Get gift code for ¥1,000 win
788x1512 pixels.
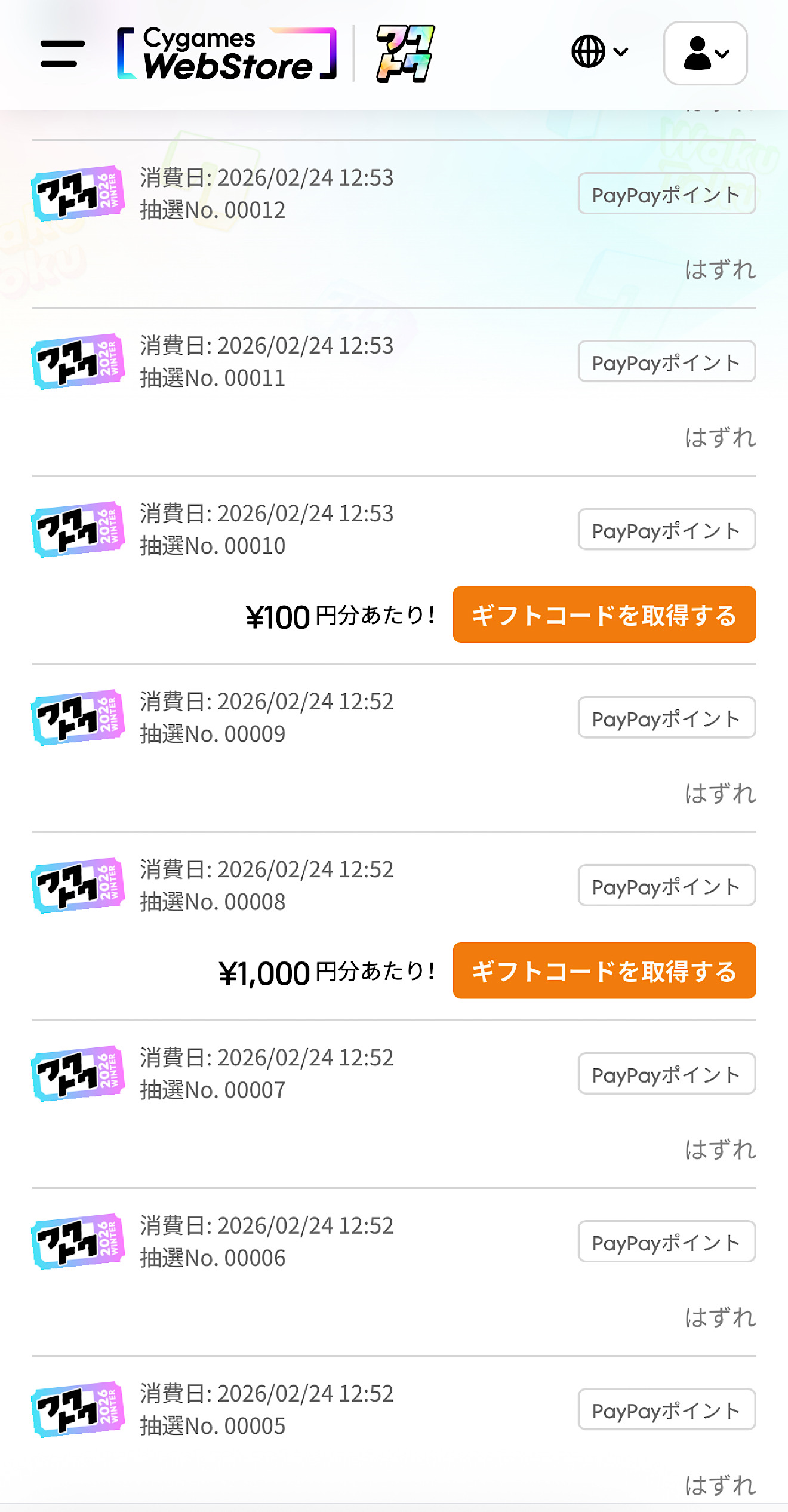(604, 970)
